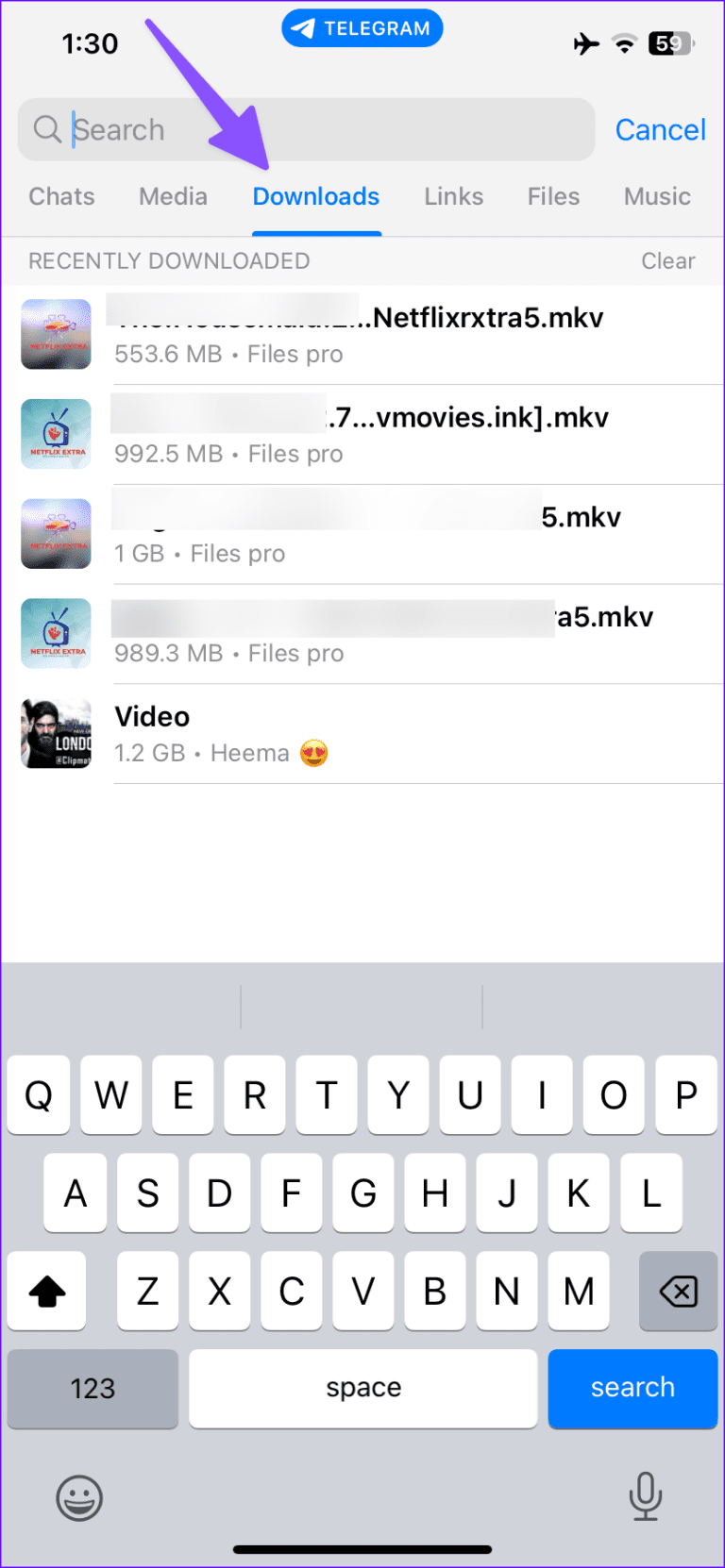725x1568 pixels.
Task: Switch to the Music tab
Action: click(x=657, y=196)
